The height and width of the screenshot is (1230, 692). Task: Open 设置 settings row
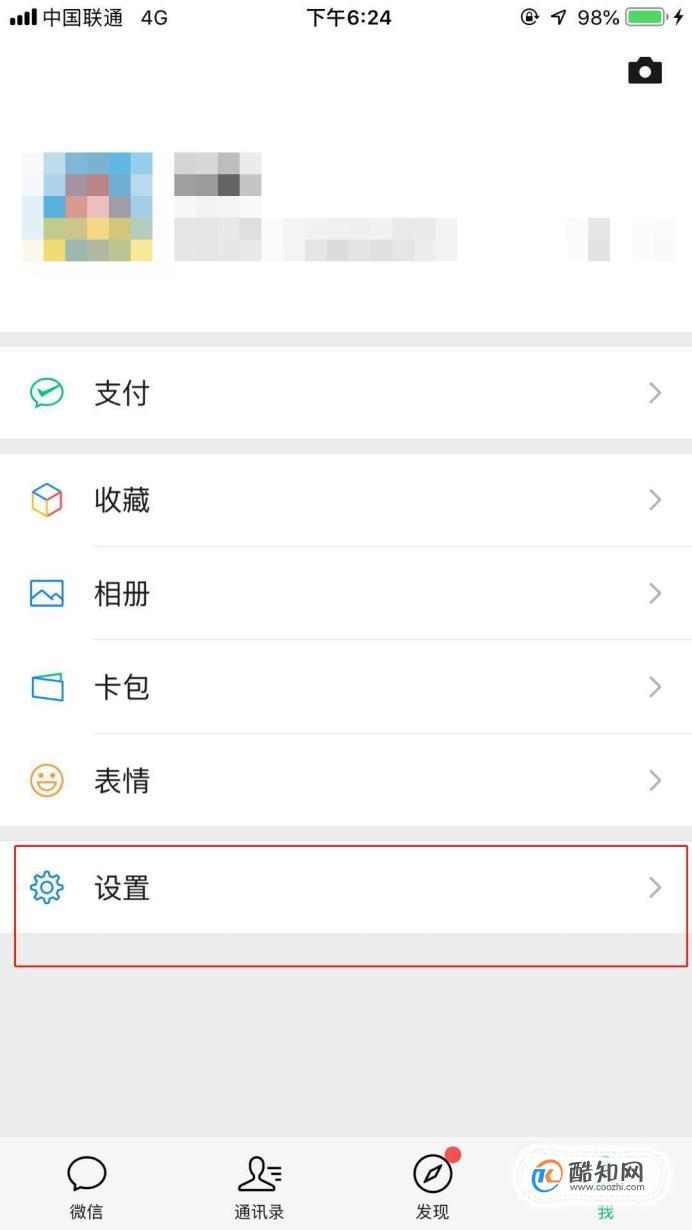(x=346, y=887)
